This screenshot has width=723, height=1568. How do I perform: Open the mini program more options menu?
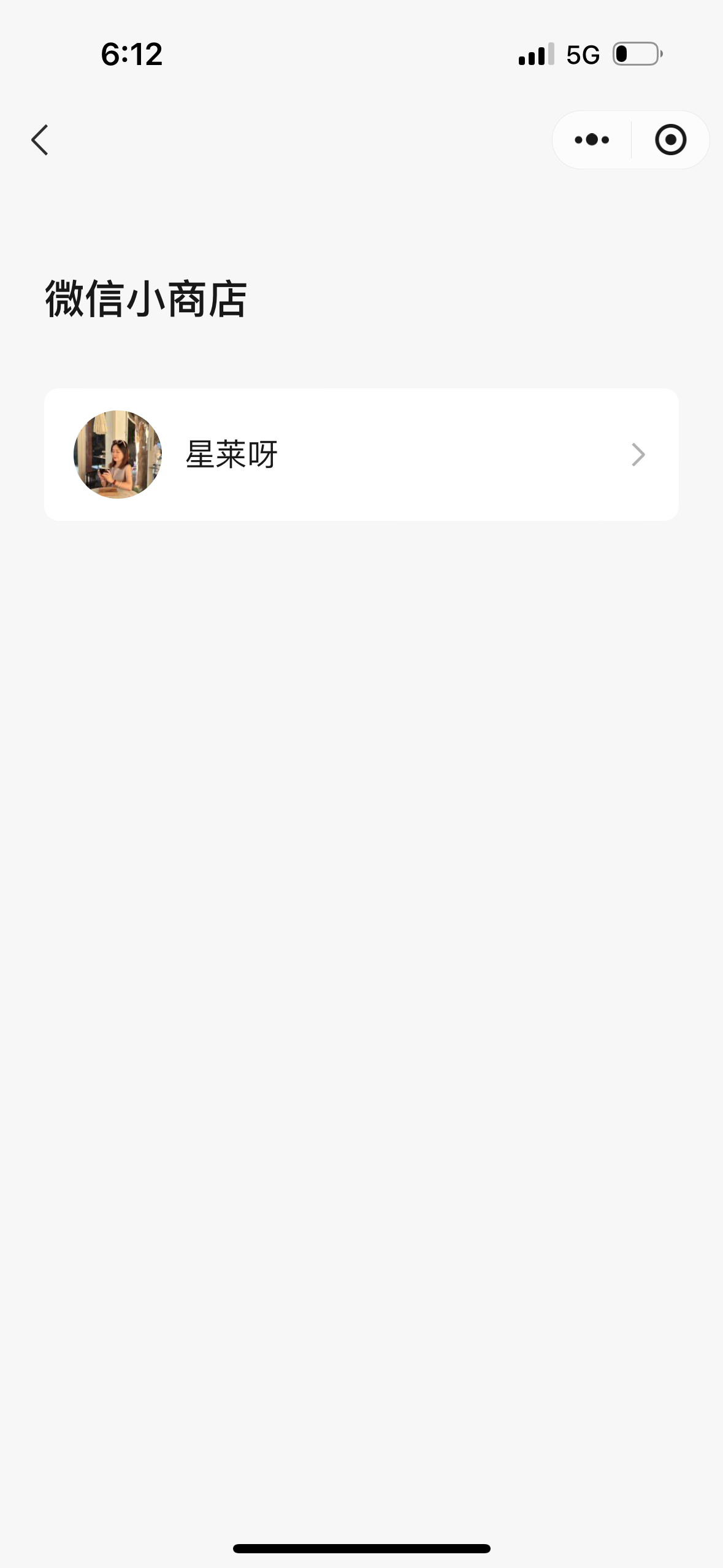point(592,140)
